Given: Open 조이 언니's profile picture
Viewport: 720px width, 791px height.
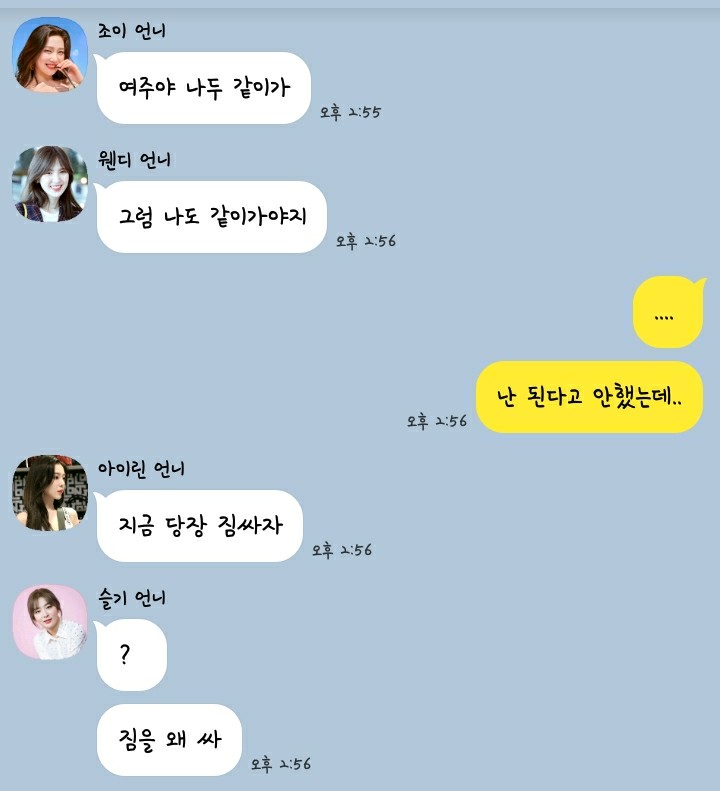Looking at the screenshot, I should [50, 55].
